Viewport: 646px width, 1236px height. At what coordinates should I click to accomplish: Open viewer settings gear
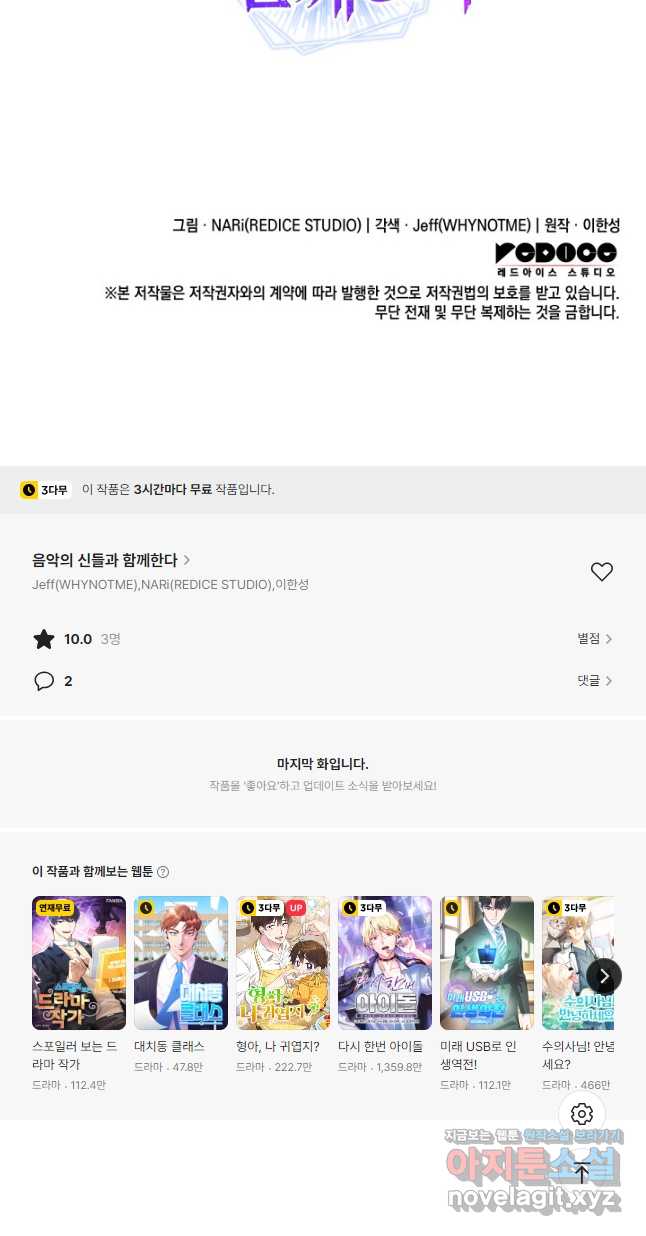click(x=582, y=1114)
